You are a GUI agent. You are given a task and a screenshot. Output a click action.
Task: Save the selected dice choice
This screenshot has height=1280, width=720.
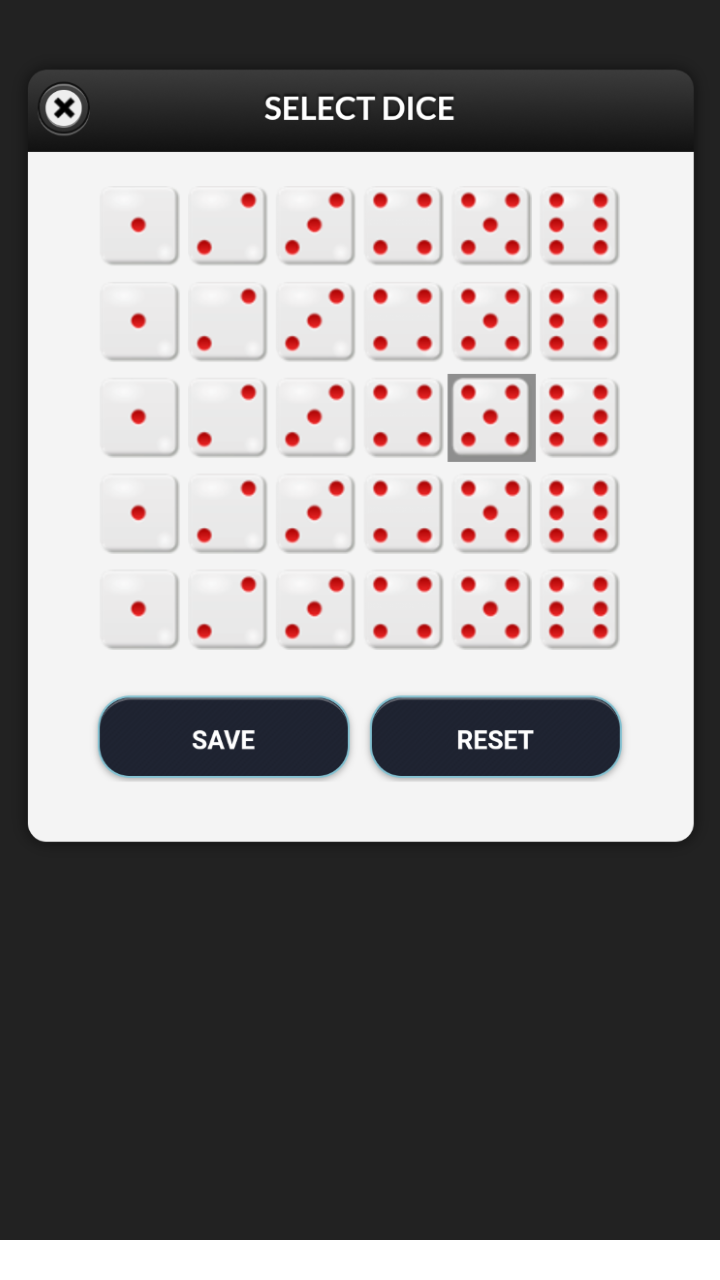click(223, 738)
